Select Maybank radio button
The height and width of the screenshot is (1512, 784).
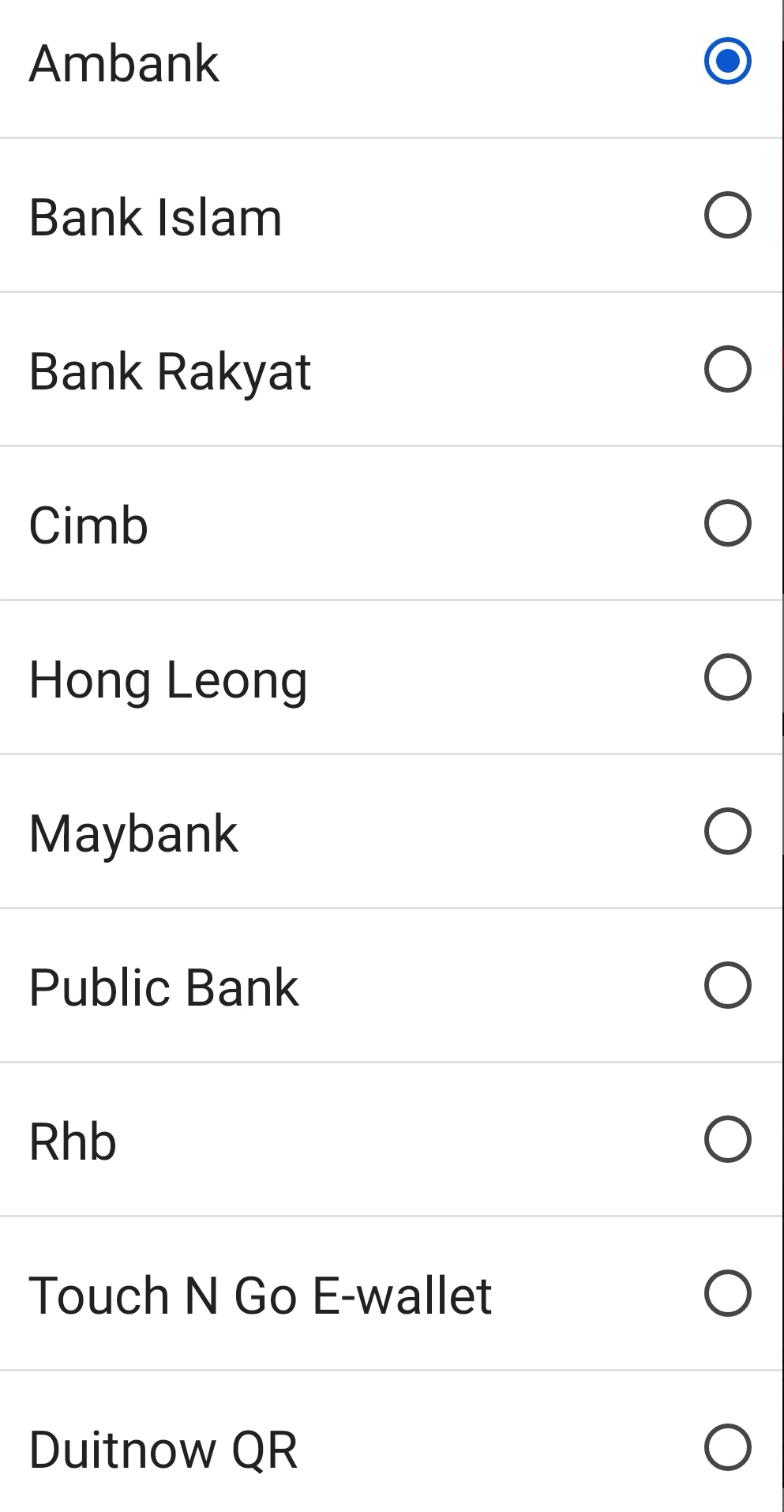pyautogui.click(x=727, y=832)
